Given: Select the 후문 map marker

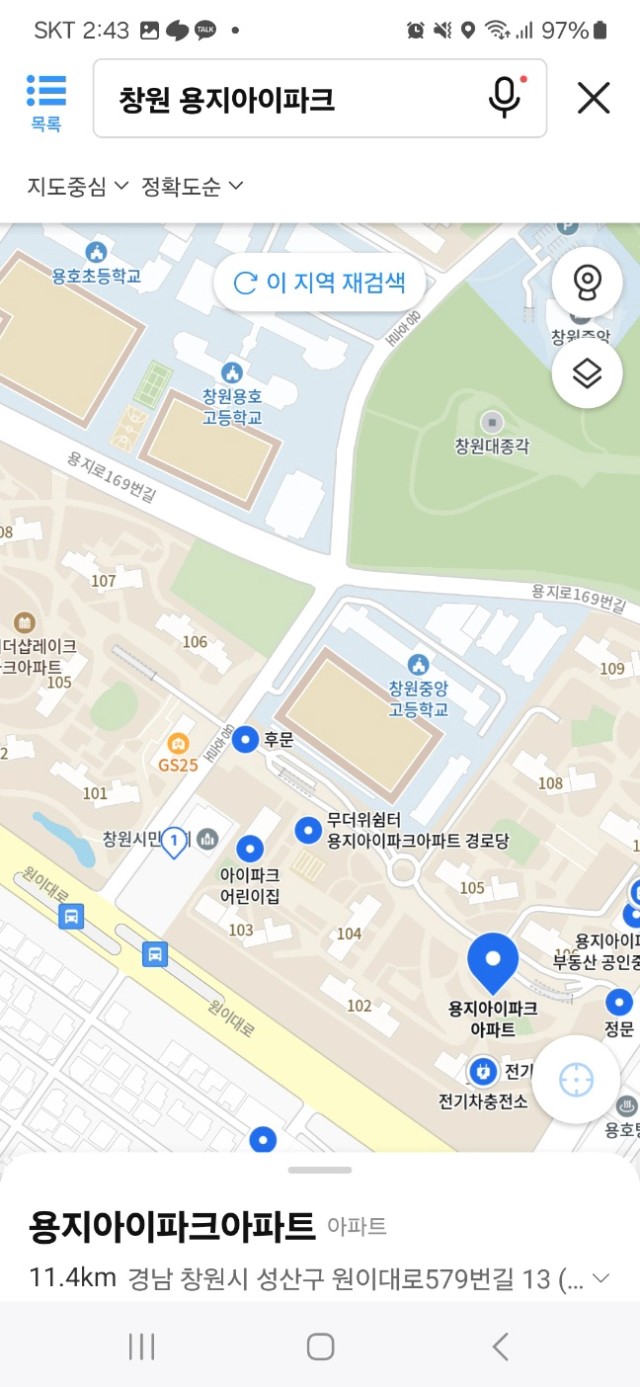Looking at the screenshot, I should coord(246,740).
